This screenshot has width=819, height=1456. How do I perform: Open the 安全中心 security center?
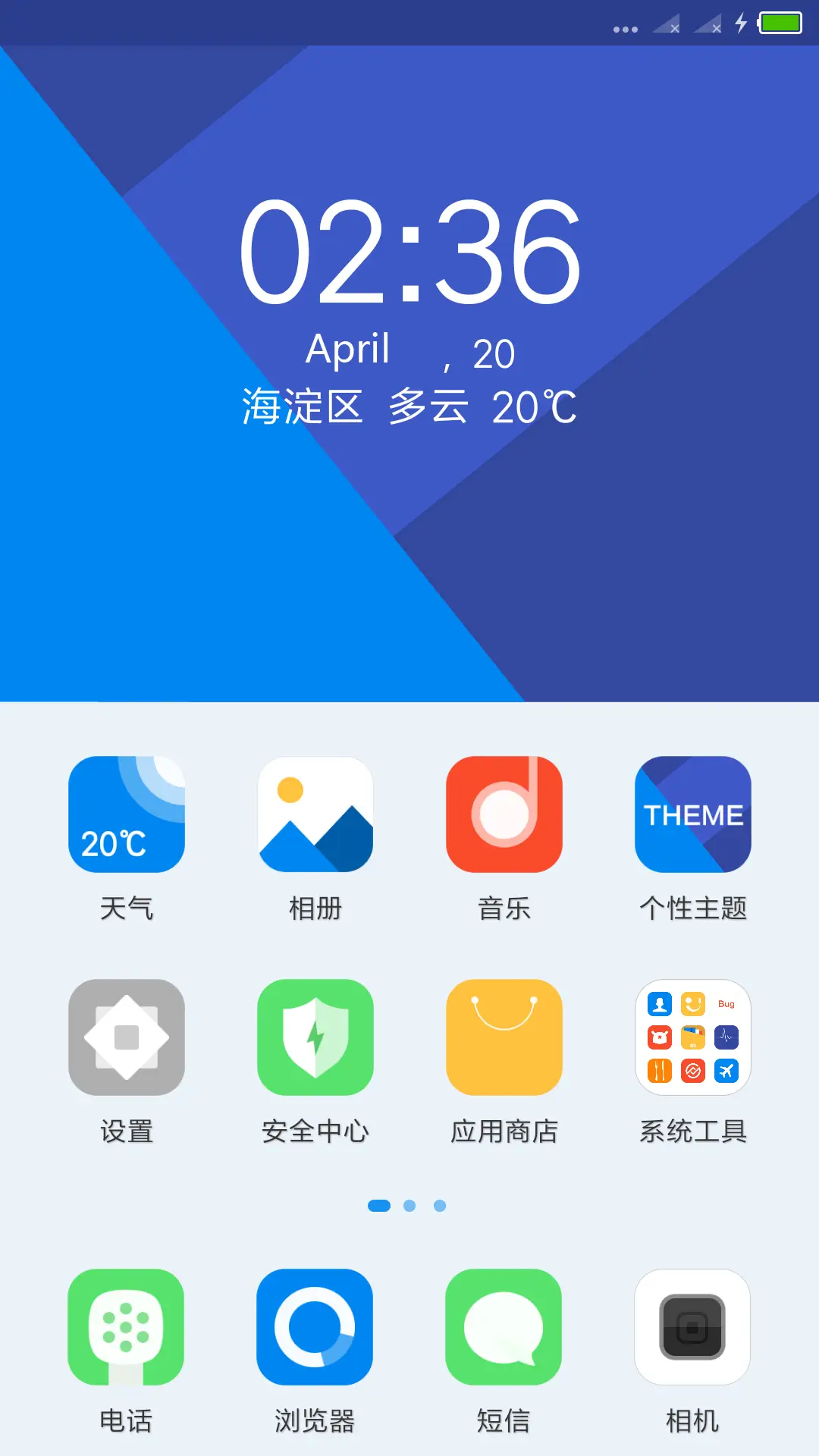[x=315, y=1037]
